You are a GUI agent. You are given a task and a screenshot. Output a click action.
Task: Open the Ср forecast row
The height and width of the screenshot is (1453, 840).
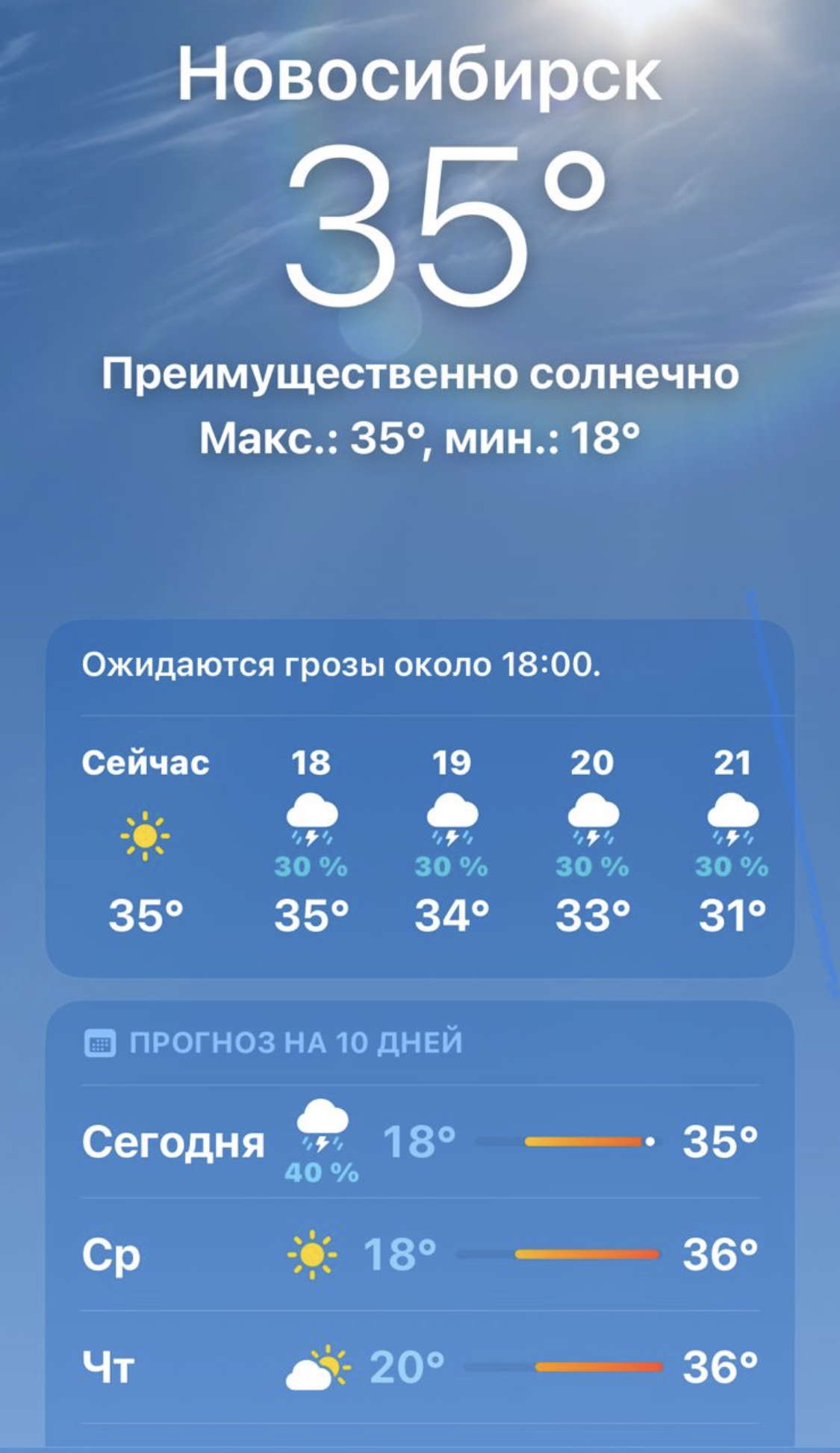click(418, 1254)
